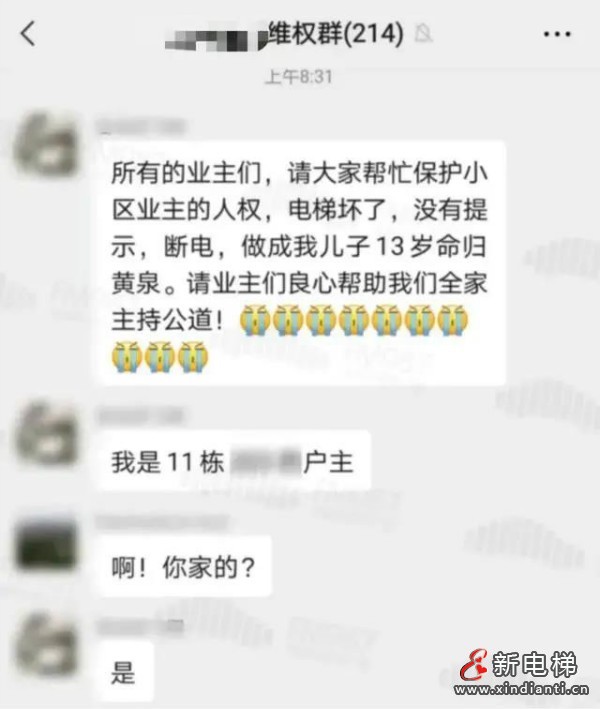The width and height of the screenshot is (600, 709).
Task: Open the group chat overflow menu
Action: tap(556, 34)
